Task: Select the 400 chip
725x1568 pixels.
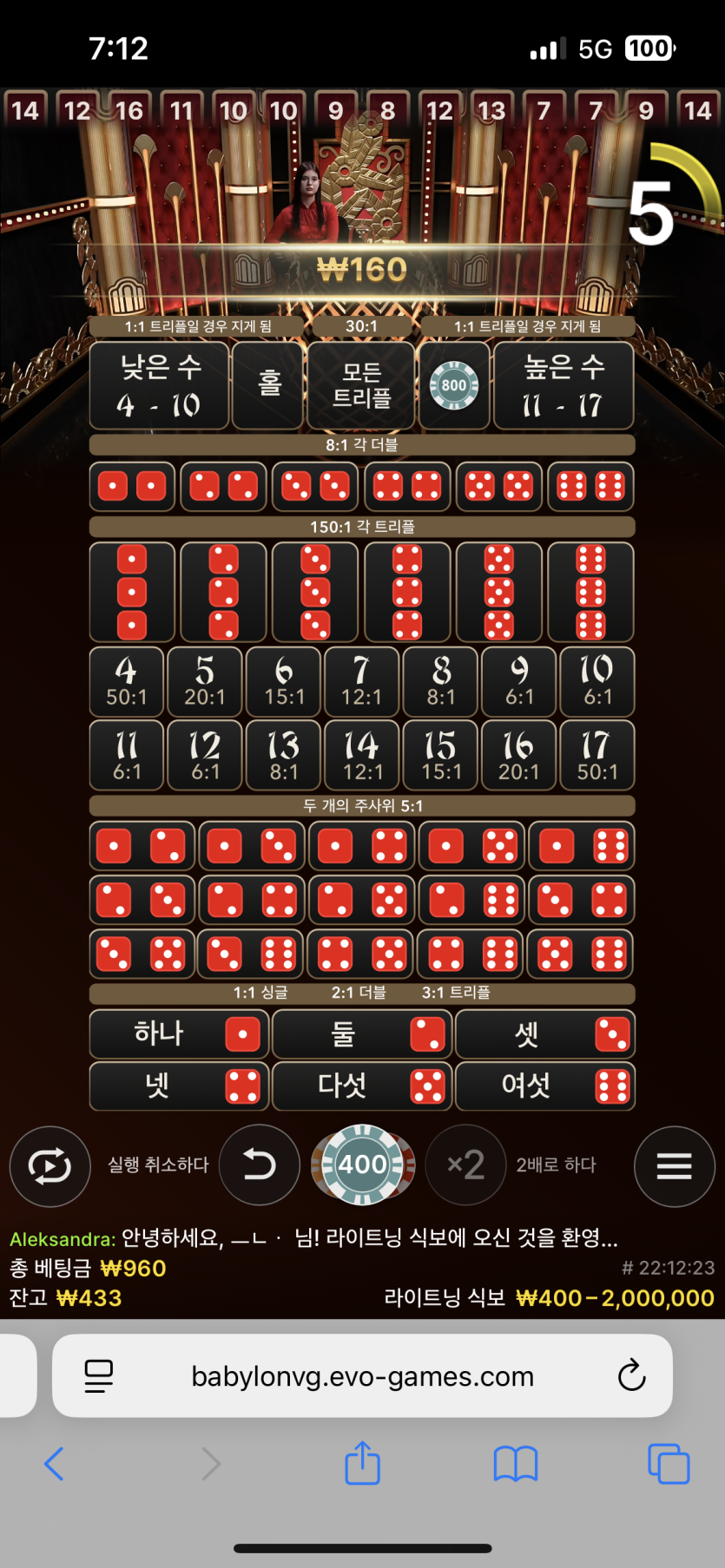Action: click(363, 1165)
